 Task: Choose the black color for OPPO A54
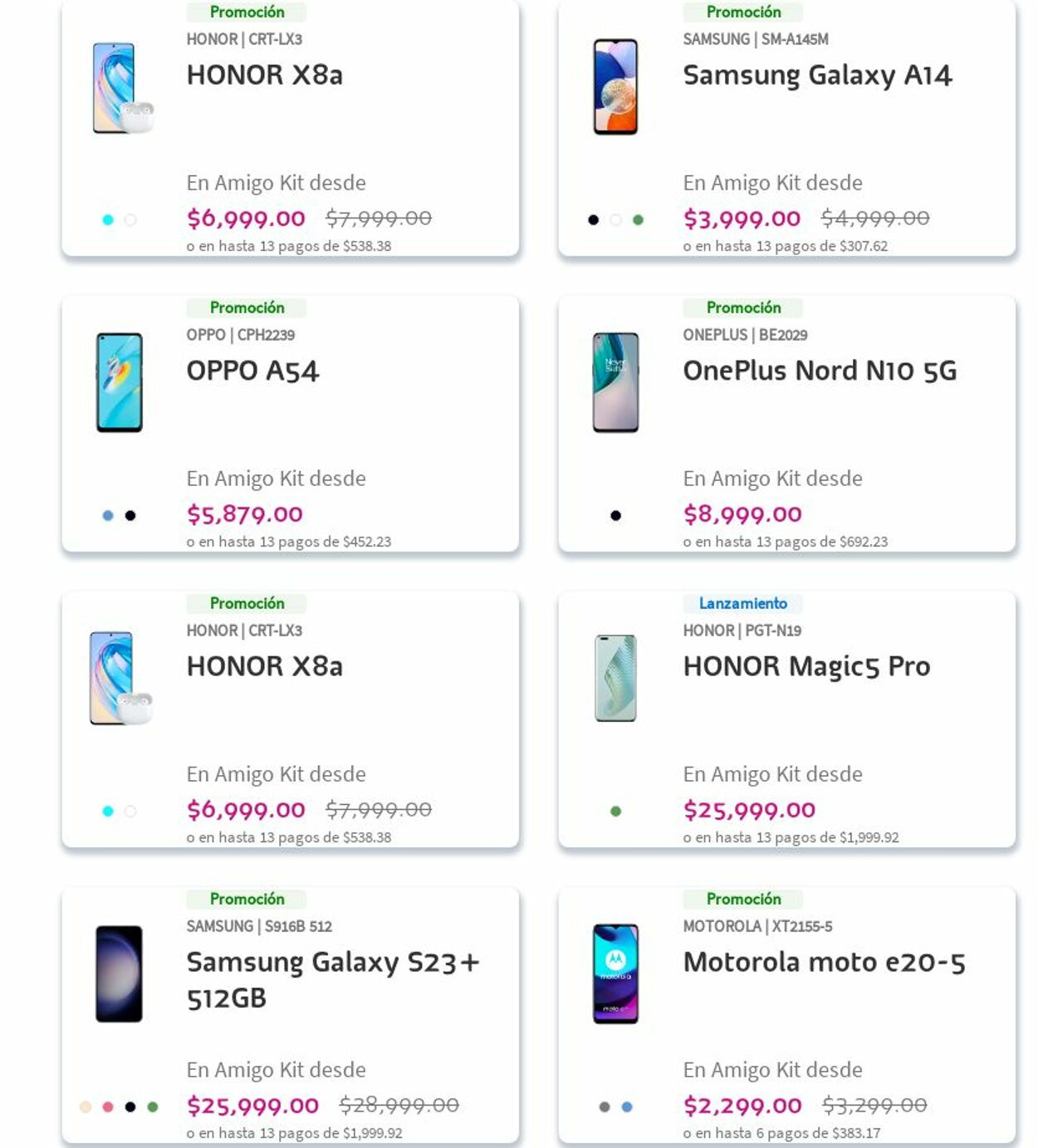pos(130,516)
